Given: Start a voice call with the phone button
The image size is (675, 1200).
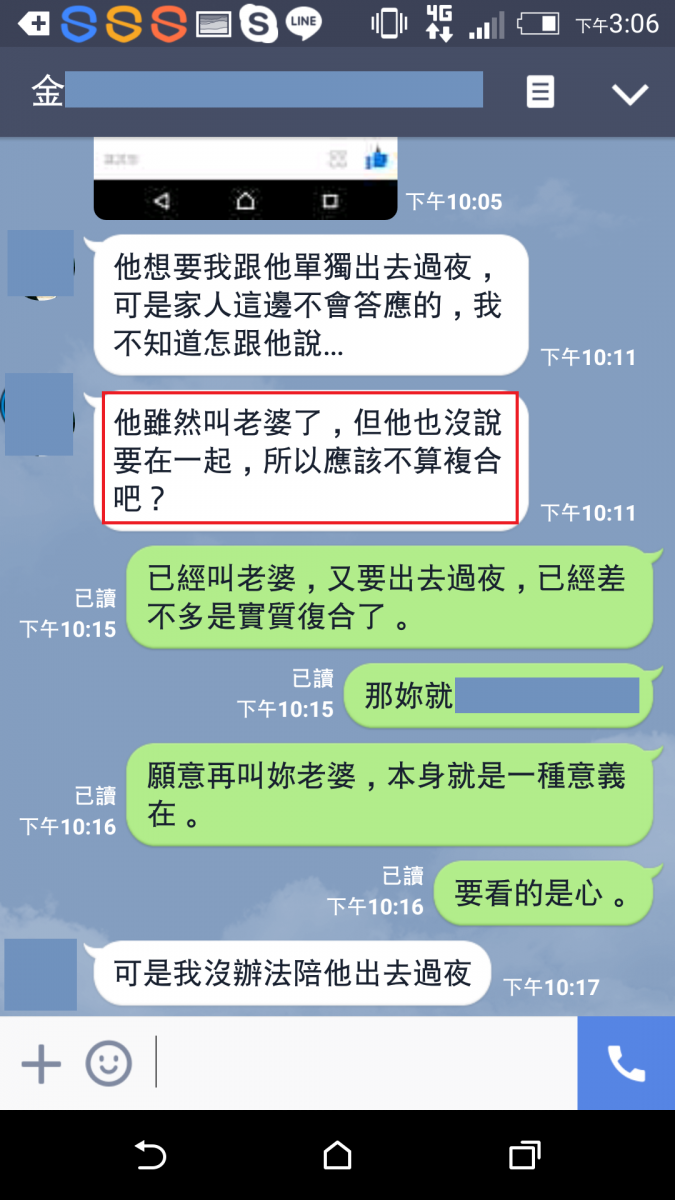Looking at the screenshot, I should (x=626, y=1064).
